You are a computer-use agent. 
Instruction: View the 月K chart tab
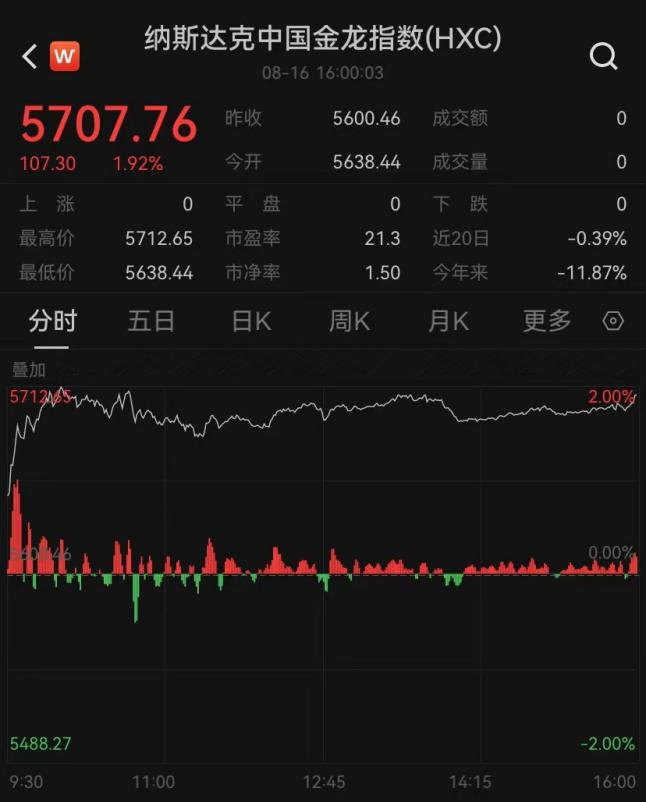click(448, 321)
